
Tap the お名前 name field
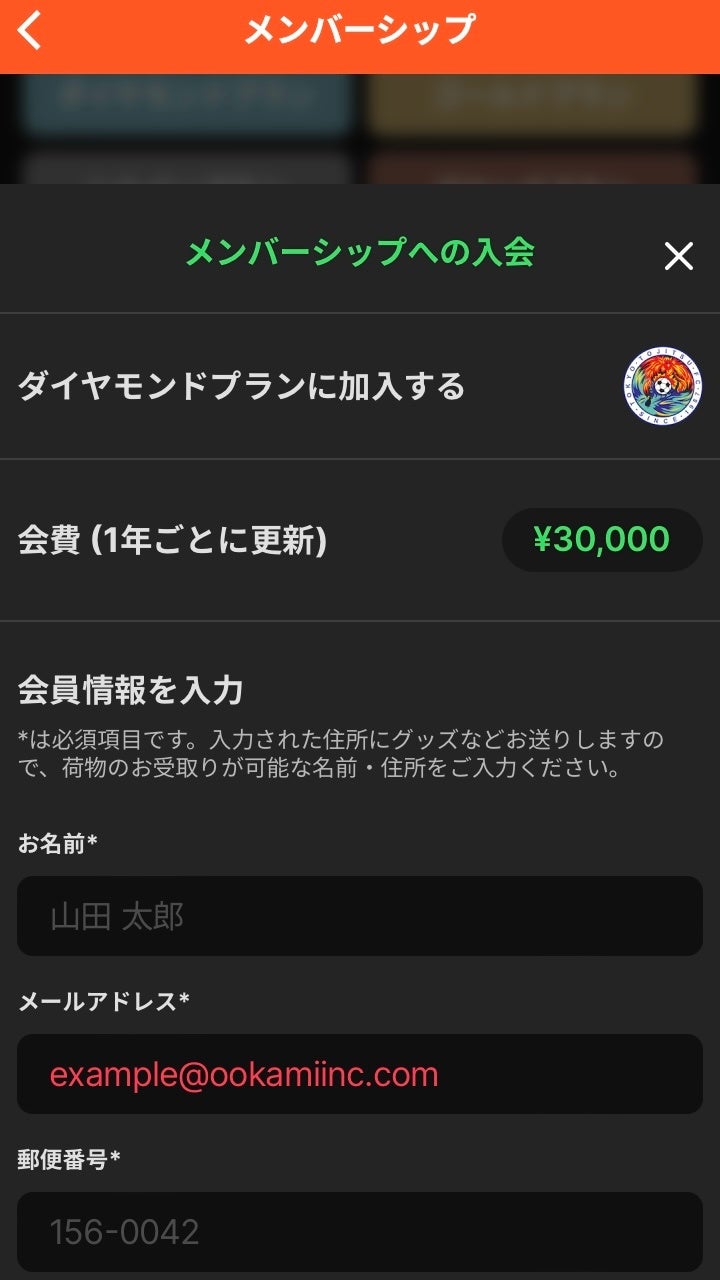360,916
